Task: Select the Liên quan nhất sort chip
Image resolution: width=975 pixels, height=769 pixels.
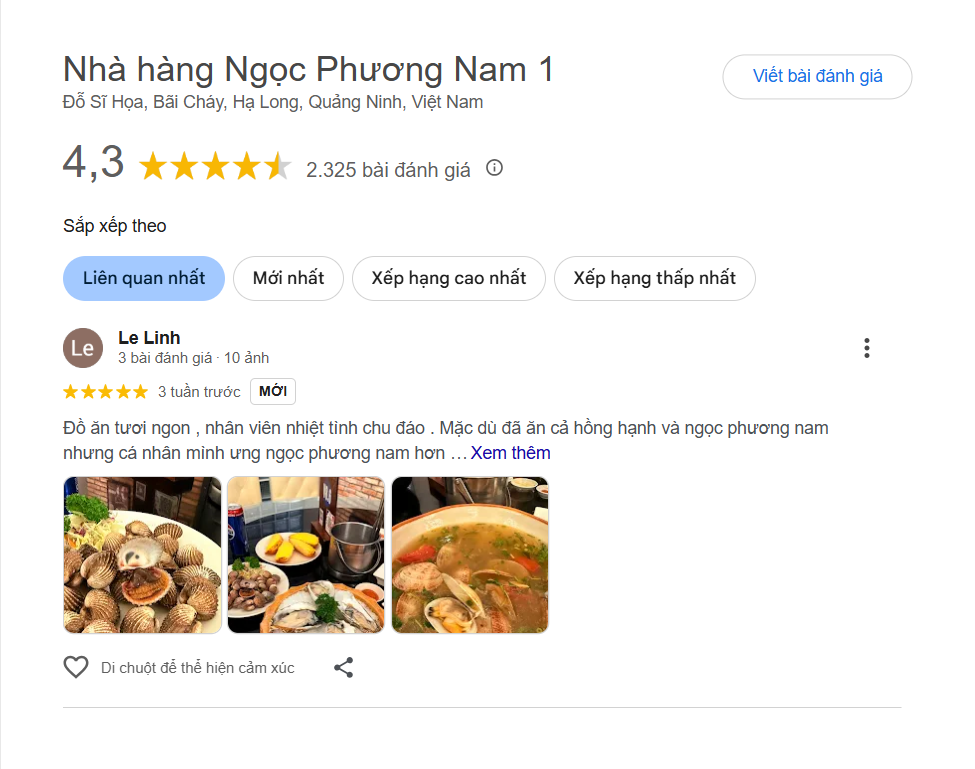Action: [144, 278]
